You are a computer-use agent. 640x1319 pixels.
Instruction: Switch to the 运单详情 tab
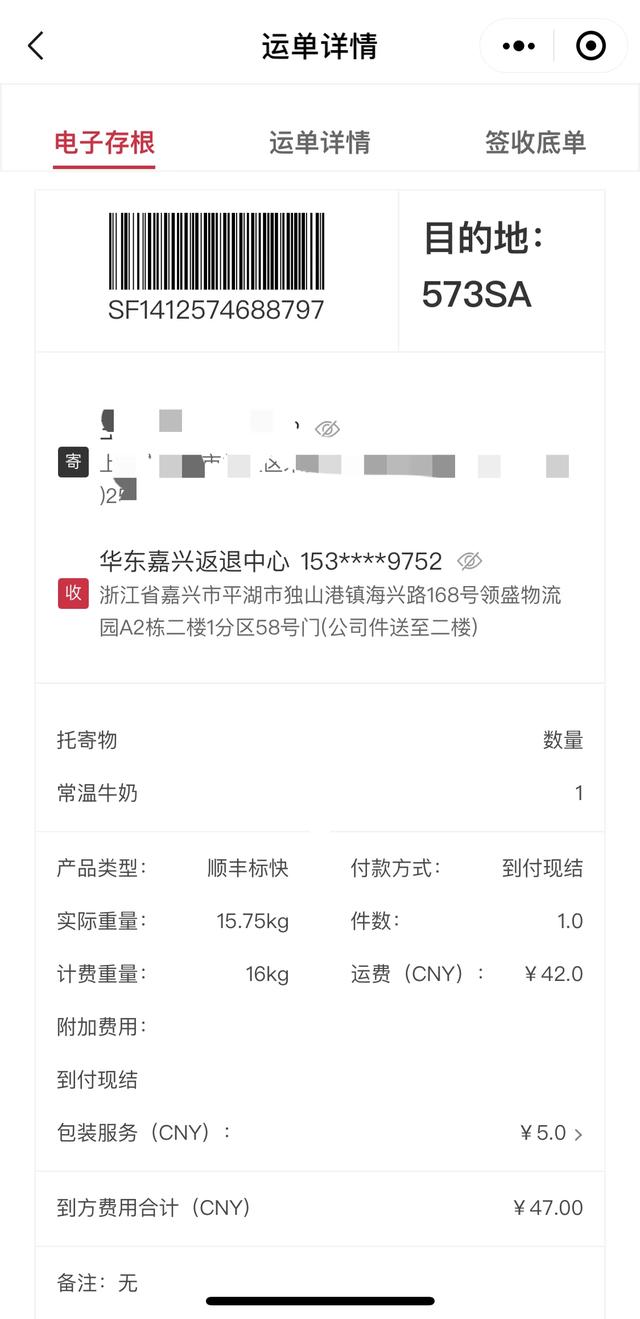pos(320,142)
